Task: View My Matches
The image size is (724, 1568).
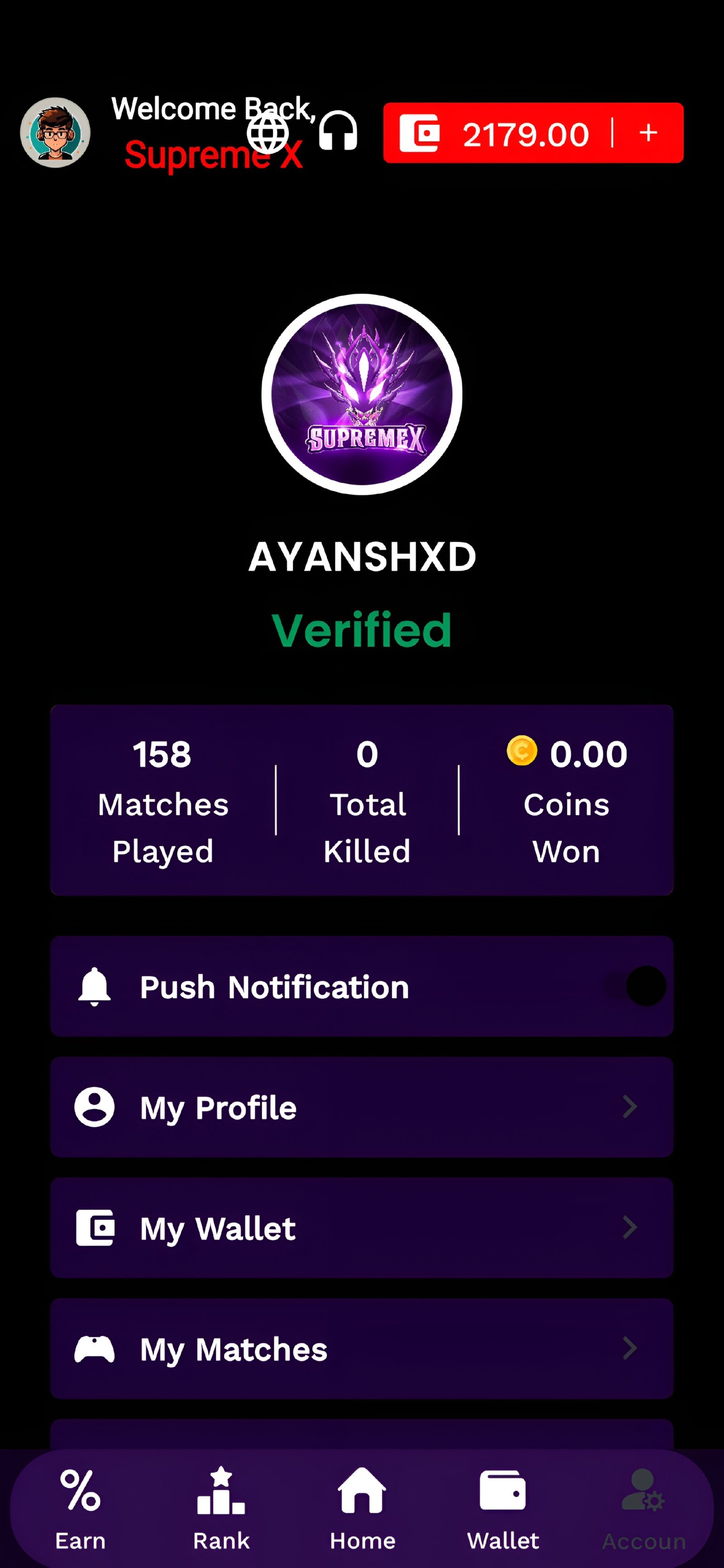Action: 362,1348
